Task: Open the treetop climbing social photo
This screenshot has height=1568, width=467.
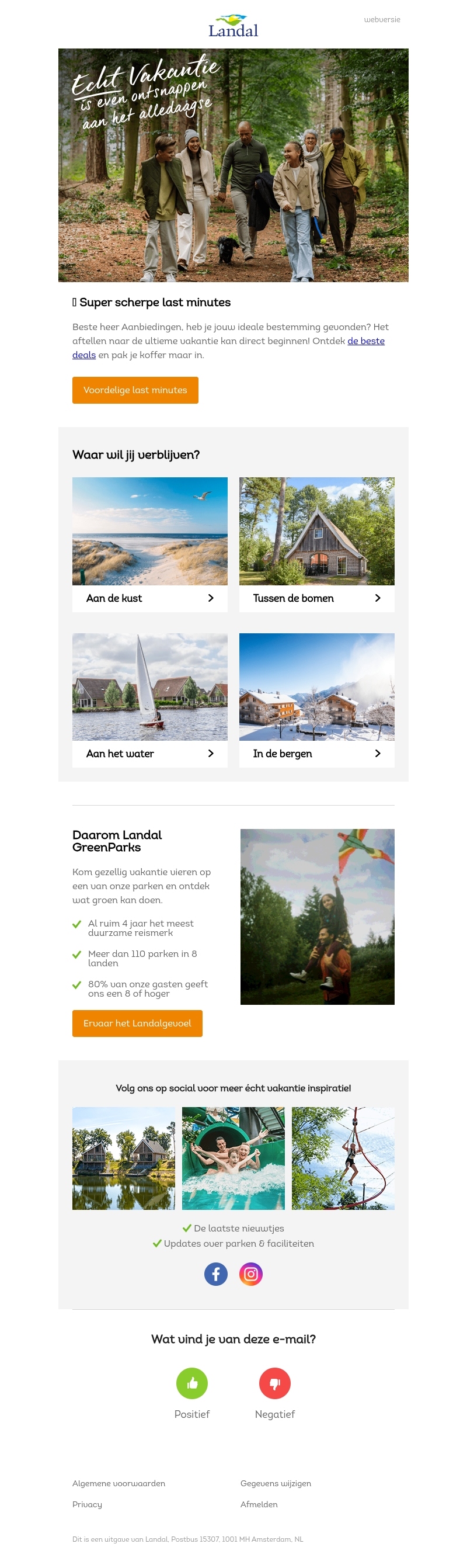Action: tap(343, 1158)
